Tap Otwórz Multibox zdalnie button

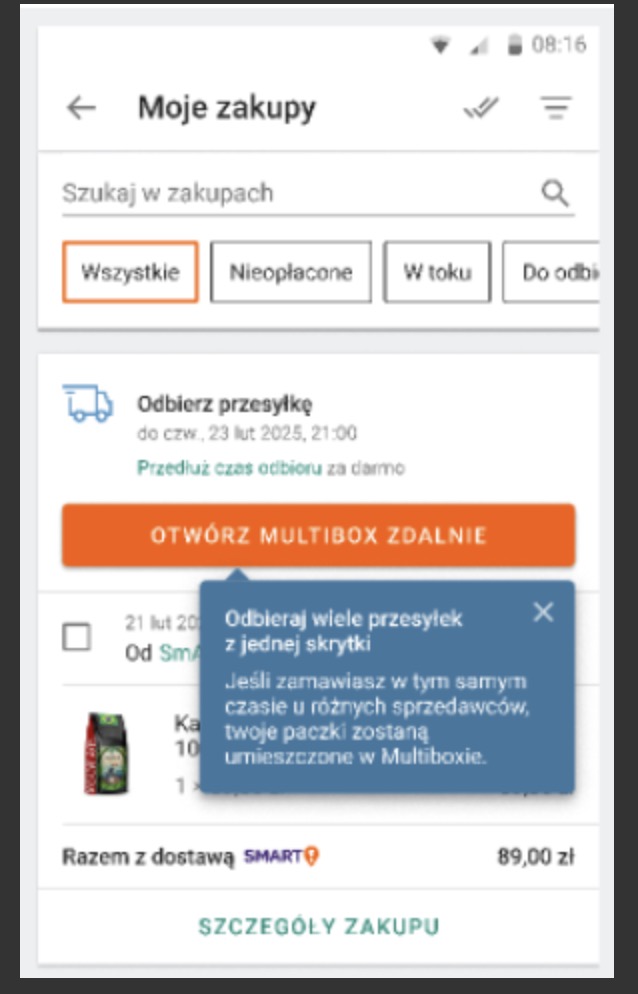318,535
